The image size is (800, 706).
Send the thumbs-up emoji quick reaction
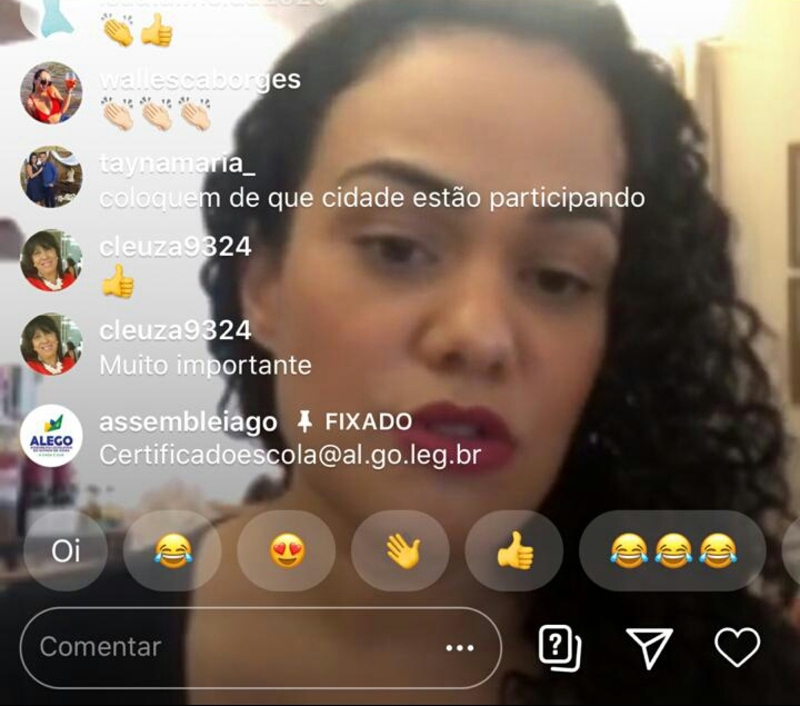tap(514, 551)
